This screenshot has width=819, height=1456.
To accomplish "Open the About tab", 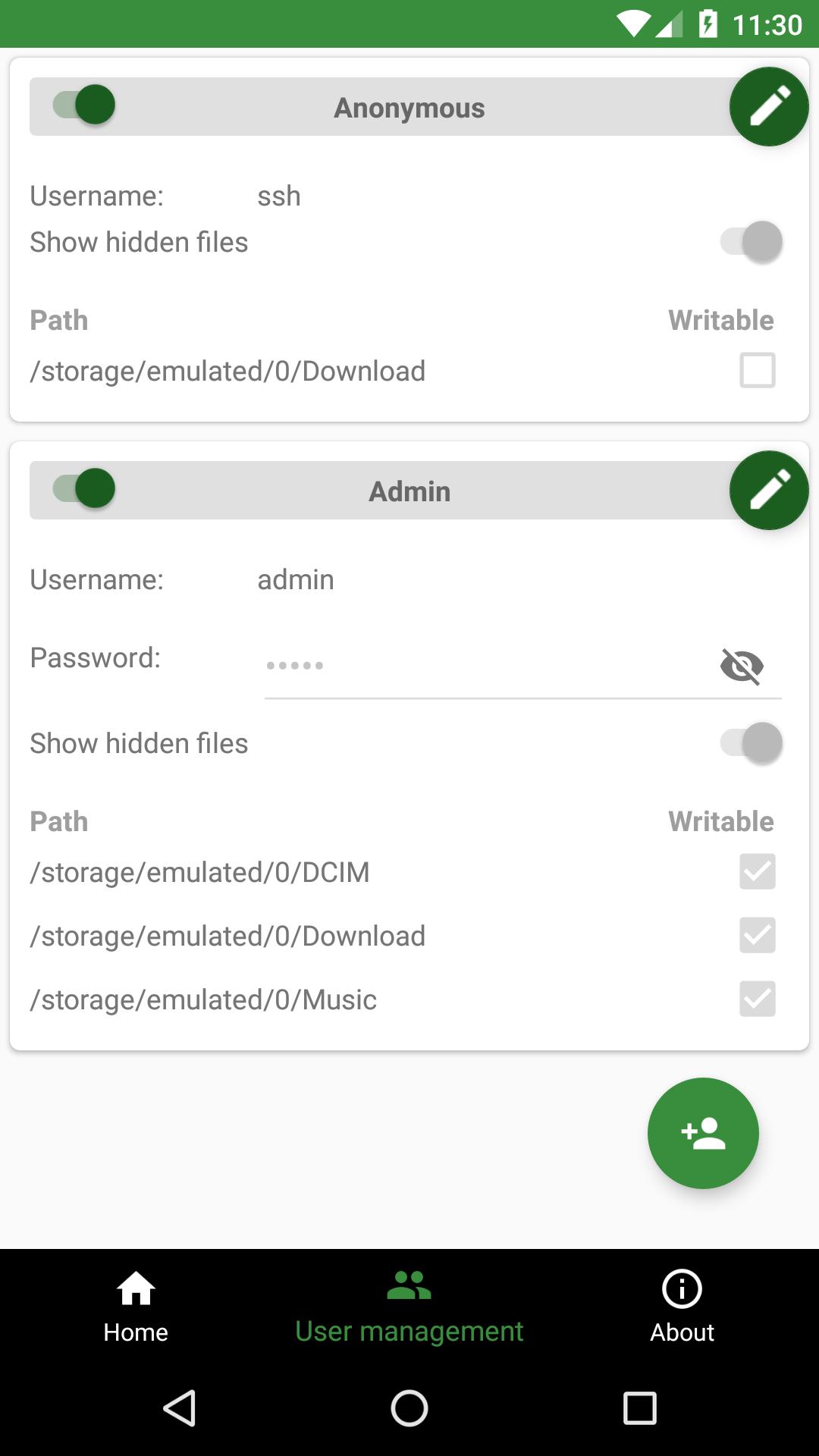I will tap(682, 1307).
